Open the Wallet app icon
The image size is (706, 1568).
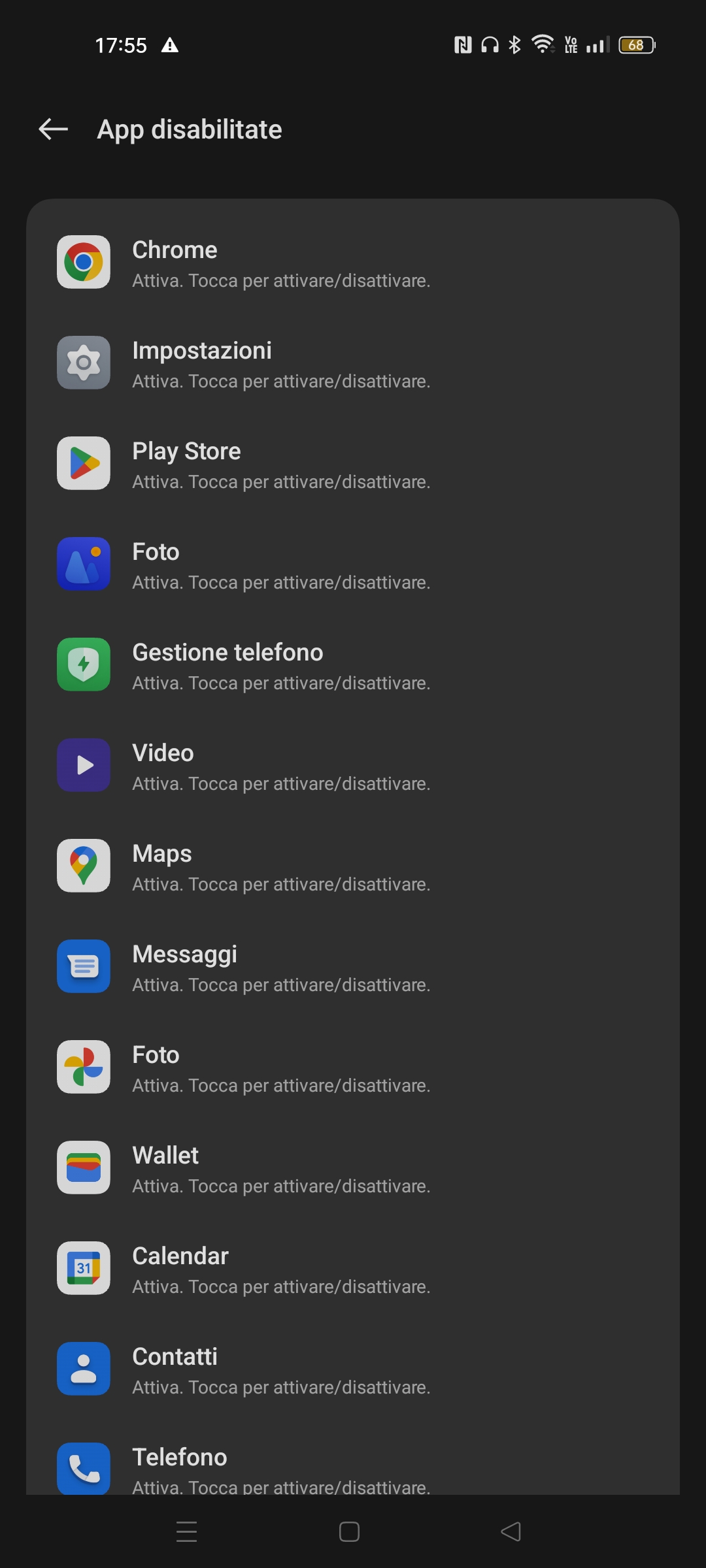84,1168
